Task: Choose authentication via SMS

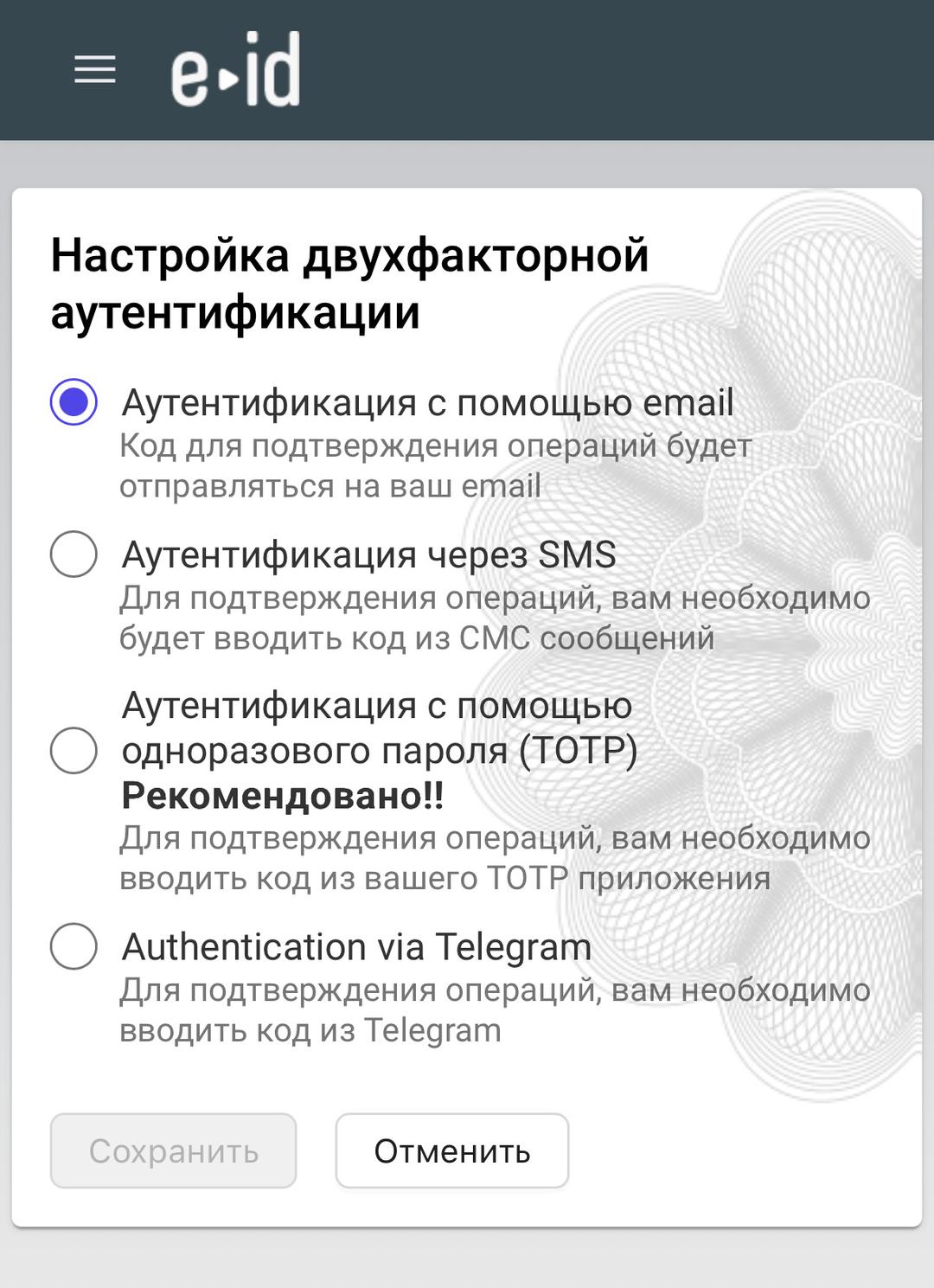Action: (x=74, y=554)
